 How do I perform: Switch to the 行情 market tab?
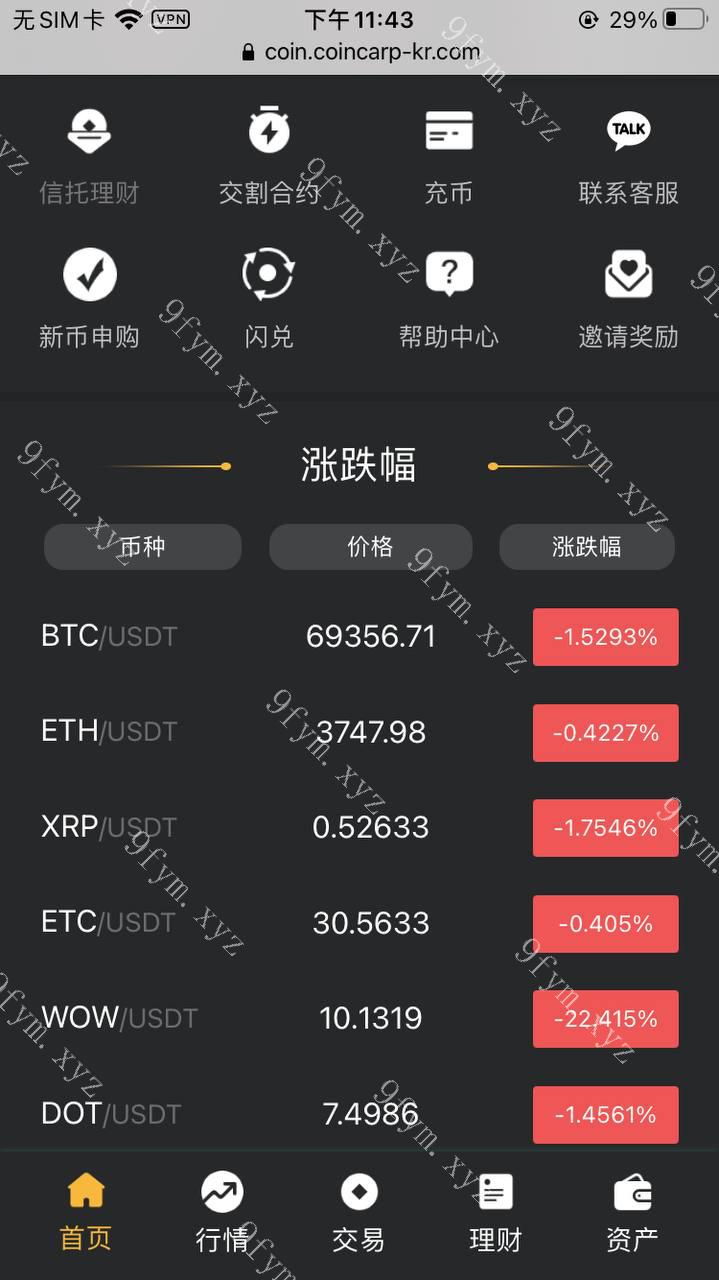(222, 1212)
